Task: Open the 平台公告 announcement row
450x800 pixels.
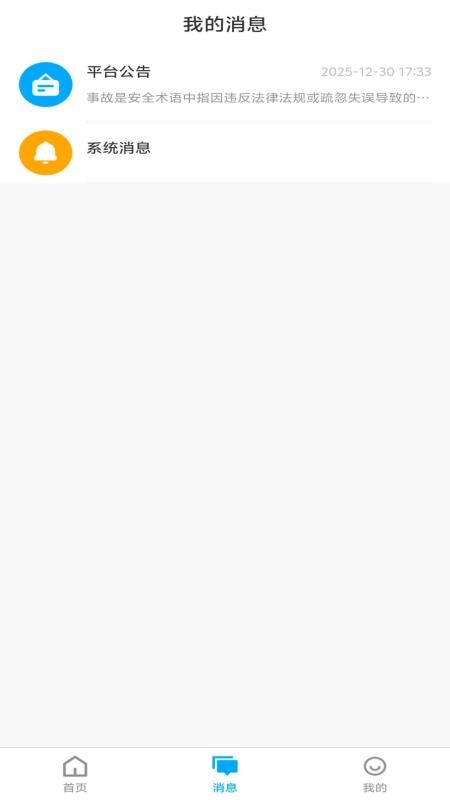Action: tap(225, 85)
